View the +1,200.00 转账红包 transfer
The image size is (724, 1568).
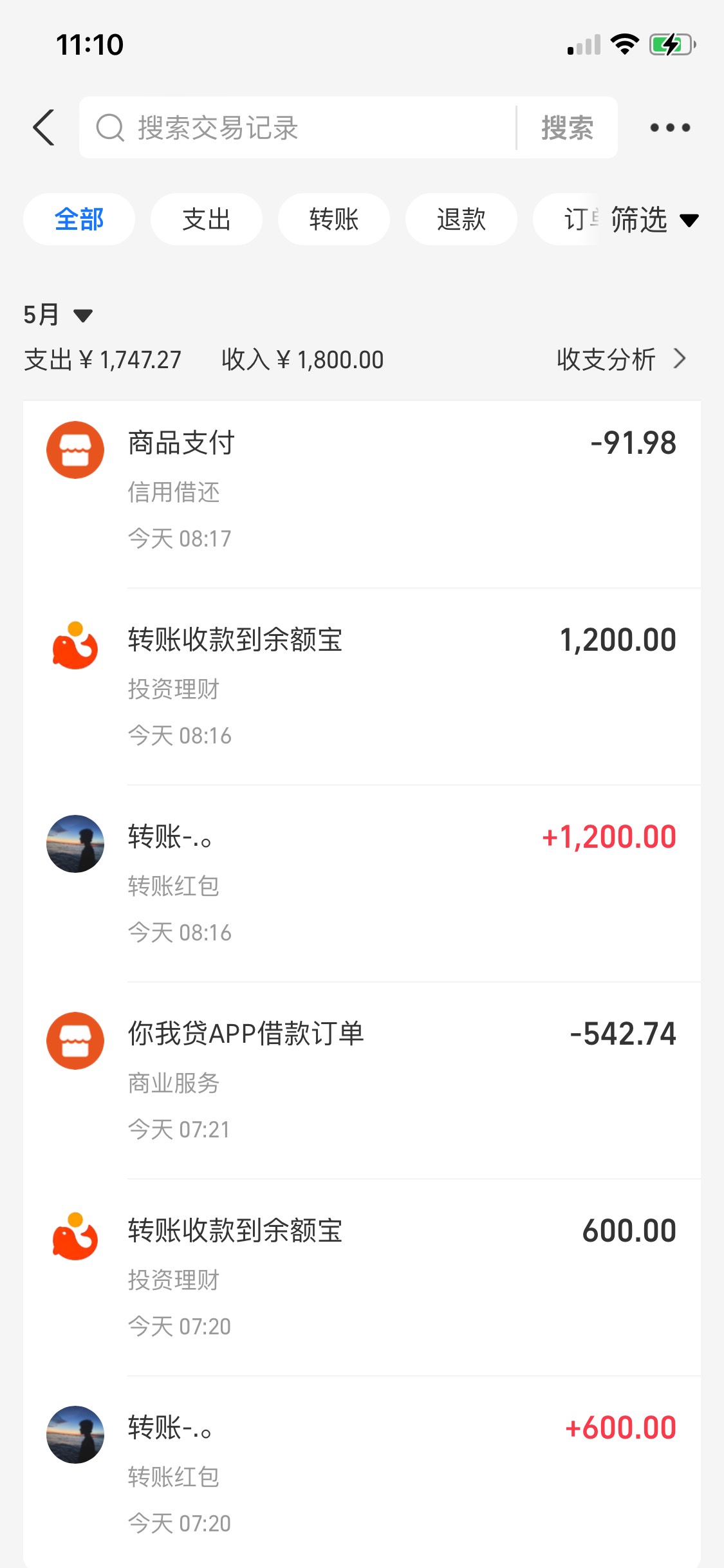pyautogui.click(x=362, y=884)
